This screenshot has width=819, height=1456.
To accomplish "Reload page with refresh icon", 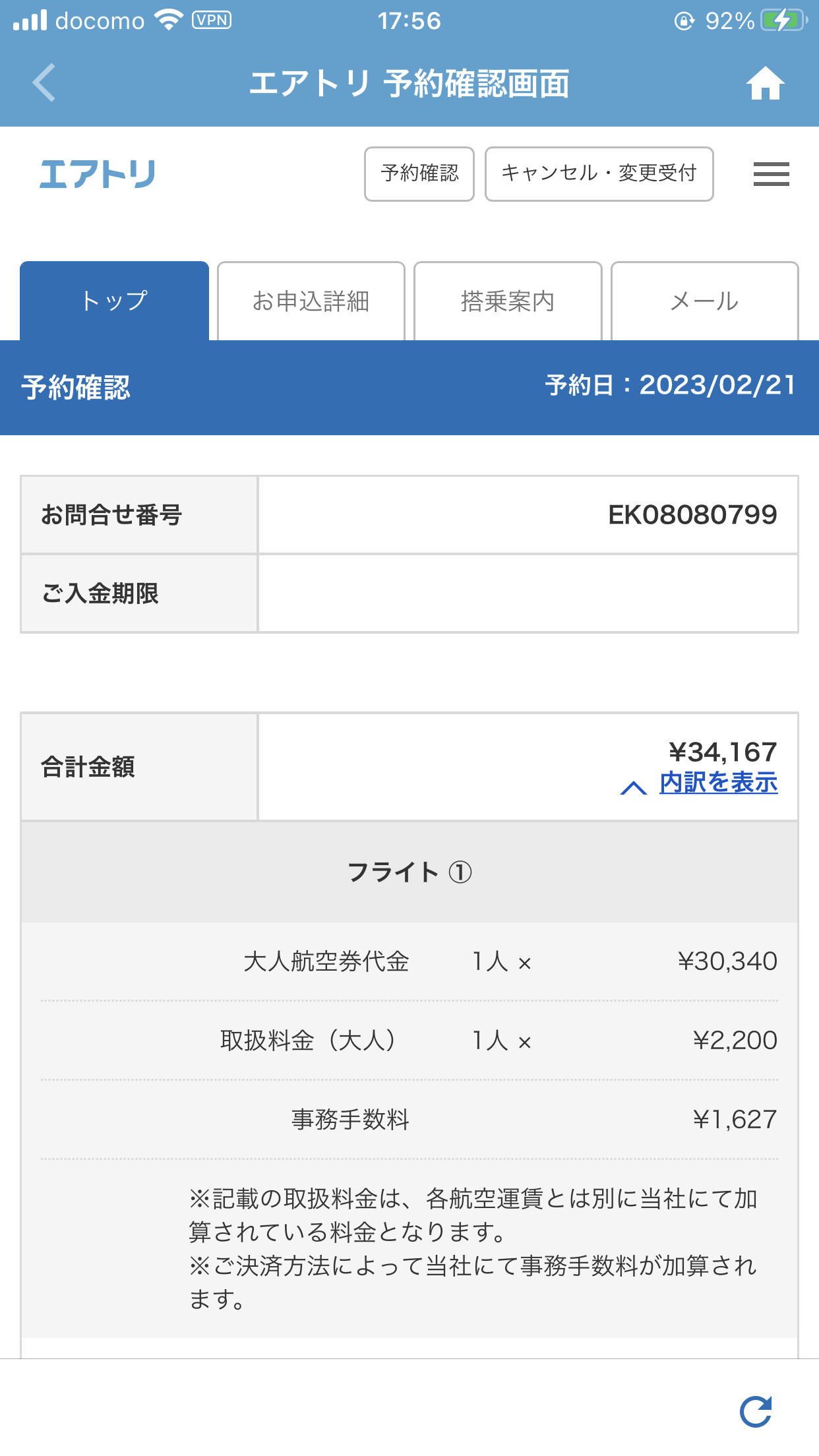I will pyautogui.click(x=756, y=1411).
